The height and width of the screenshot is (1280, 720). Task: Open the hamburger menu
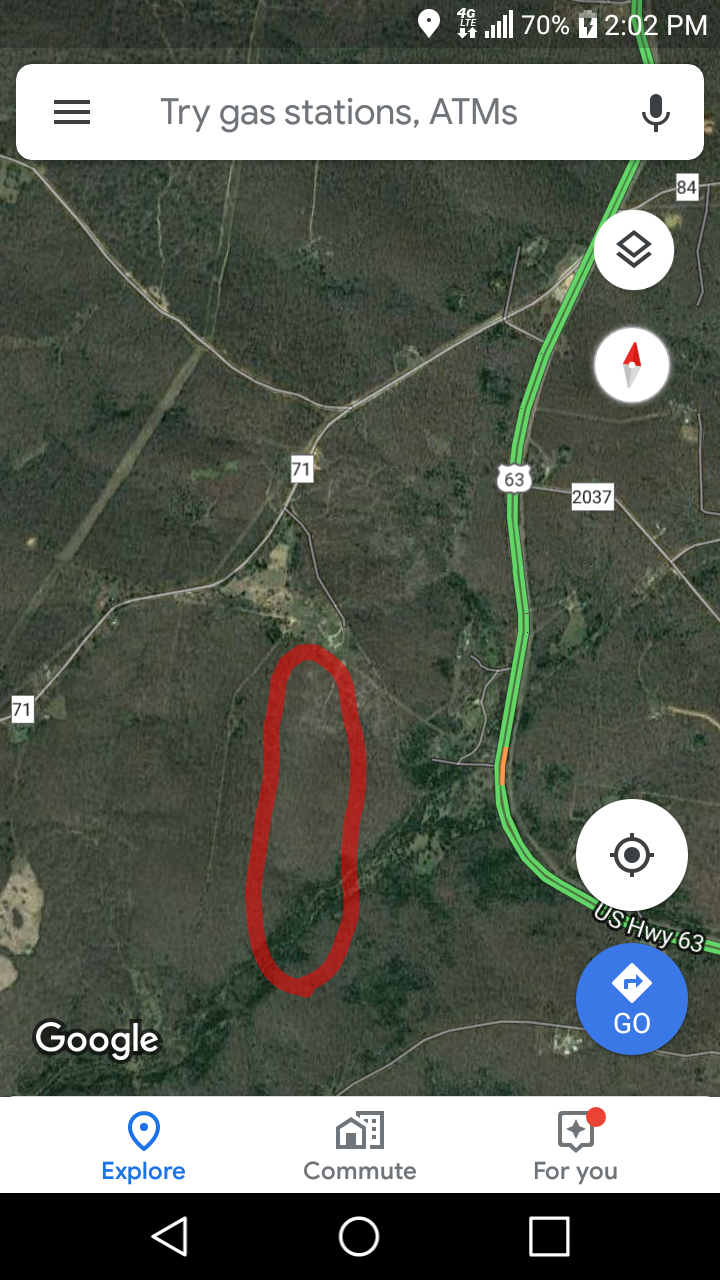tap(72, 112)
